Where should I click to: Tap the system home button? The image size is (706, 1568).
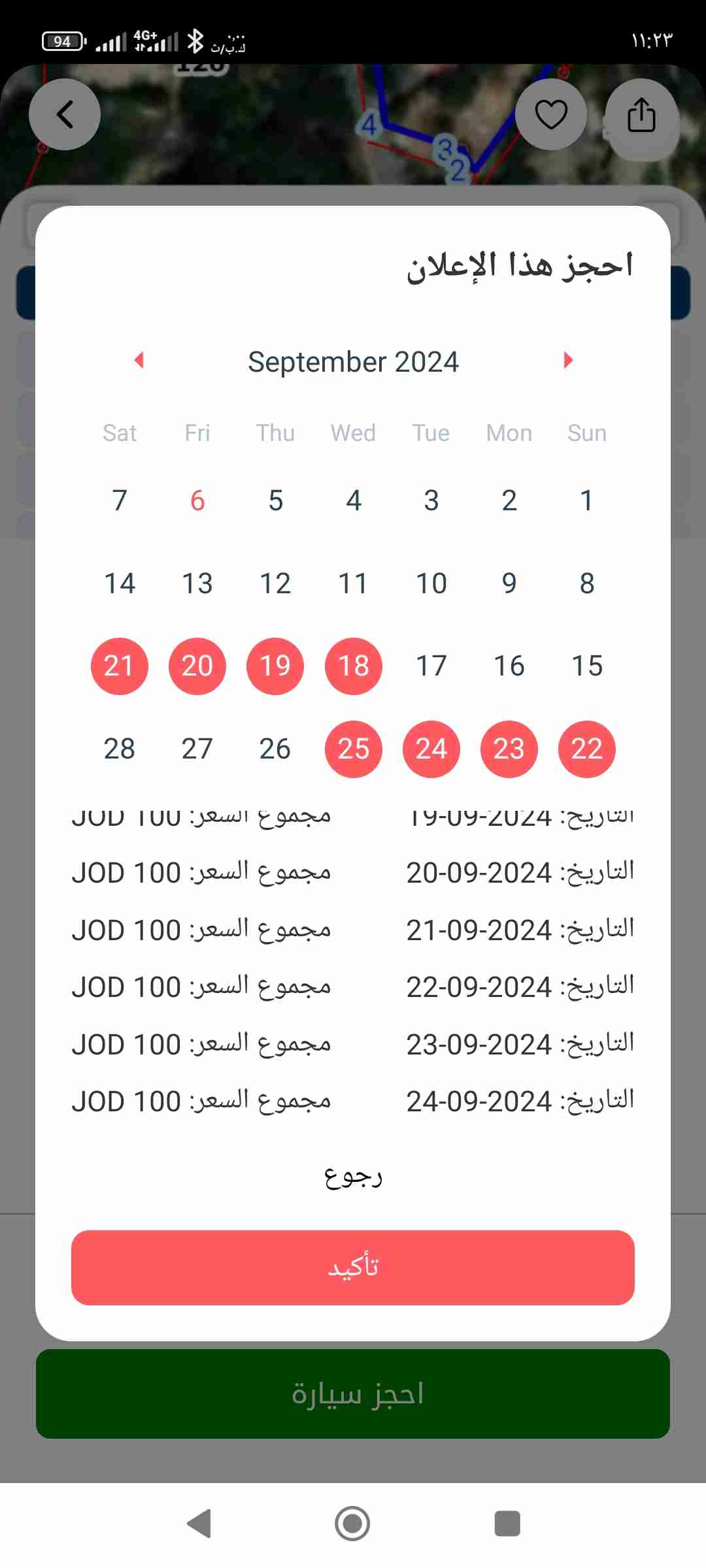pyautogui.click(x=352, y=1524)
